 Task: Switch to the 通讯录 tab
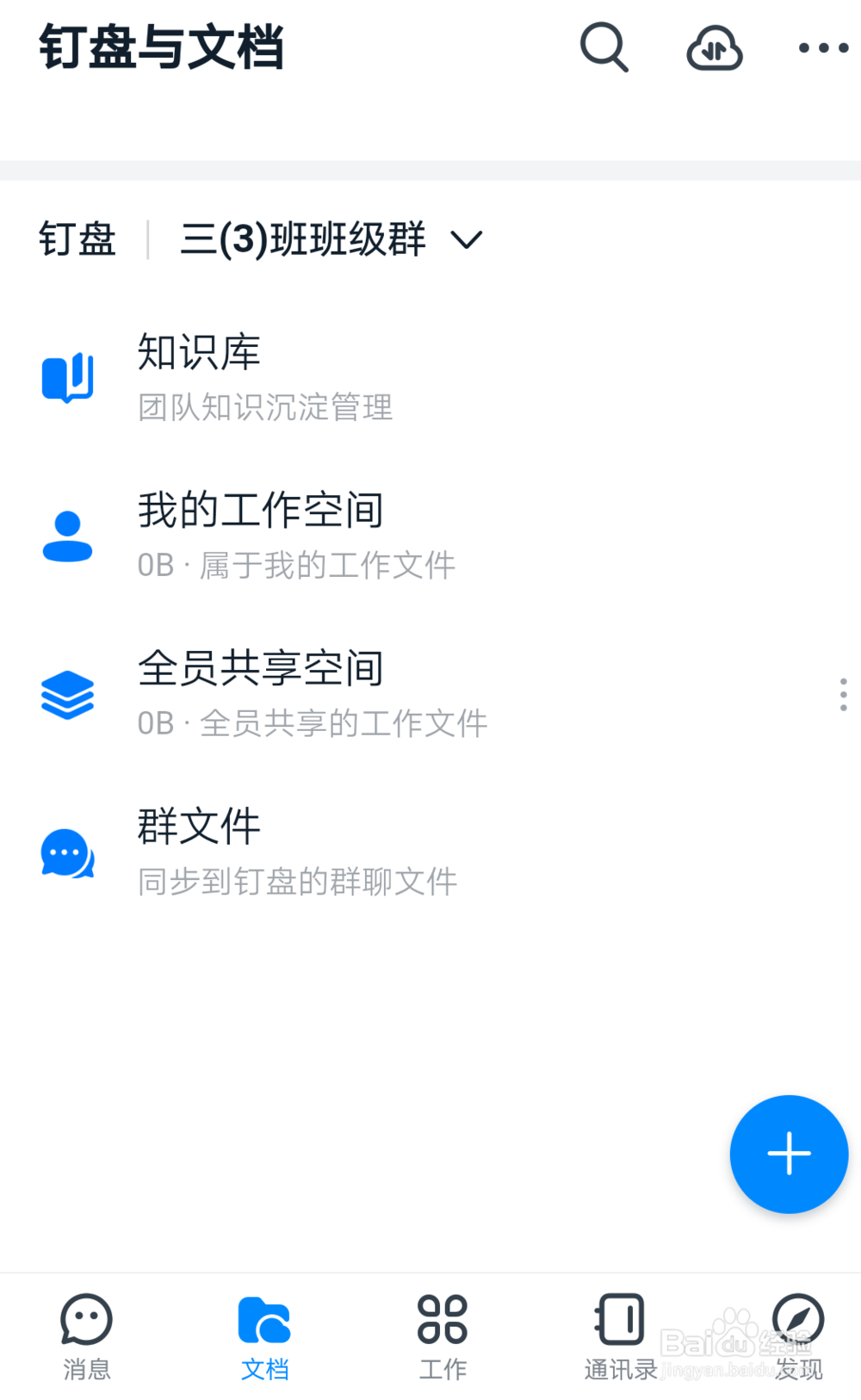click(x=620, y=1336)
